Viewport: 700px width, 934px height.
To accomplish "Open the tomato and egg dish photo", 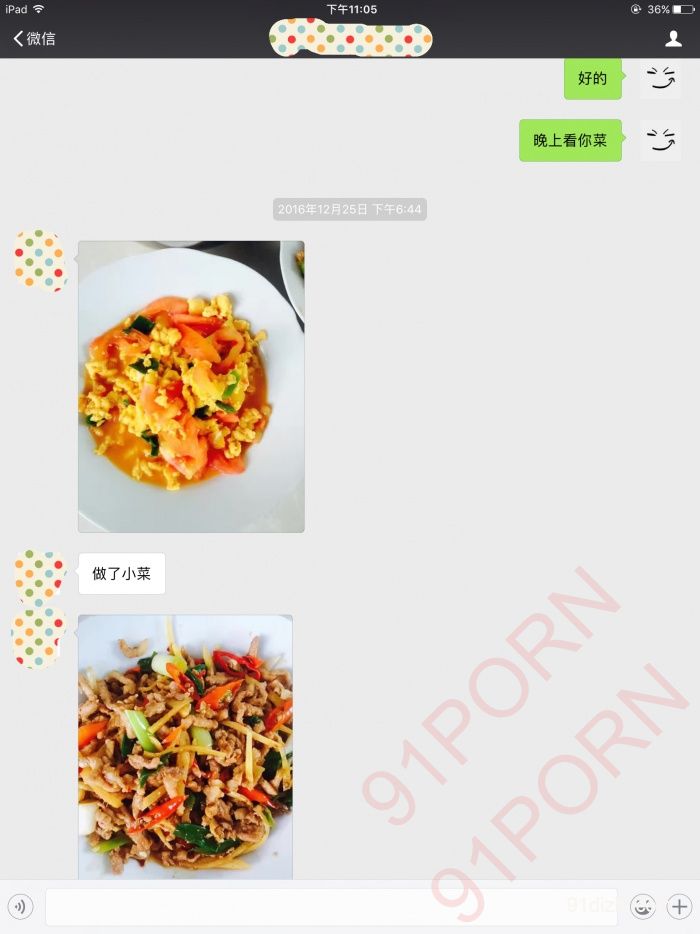I will click(x=191, y=386).
